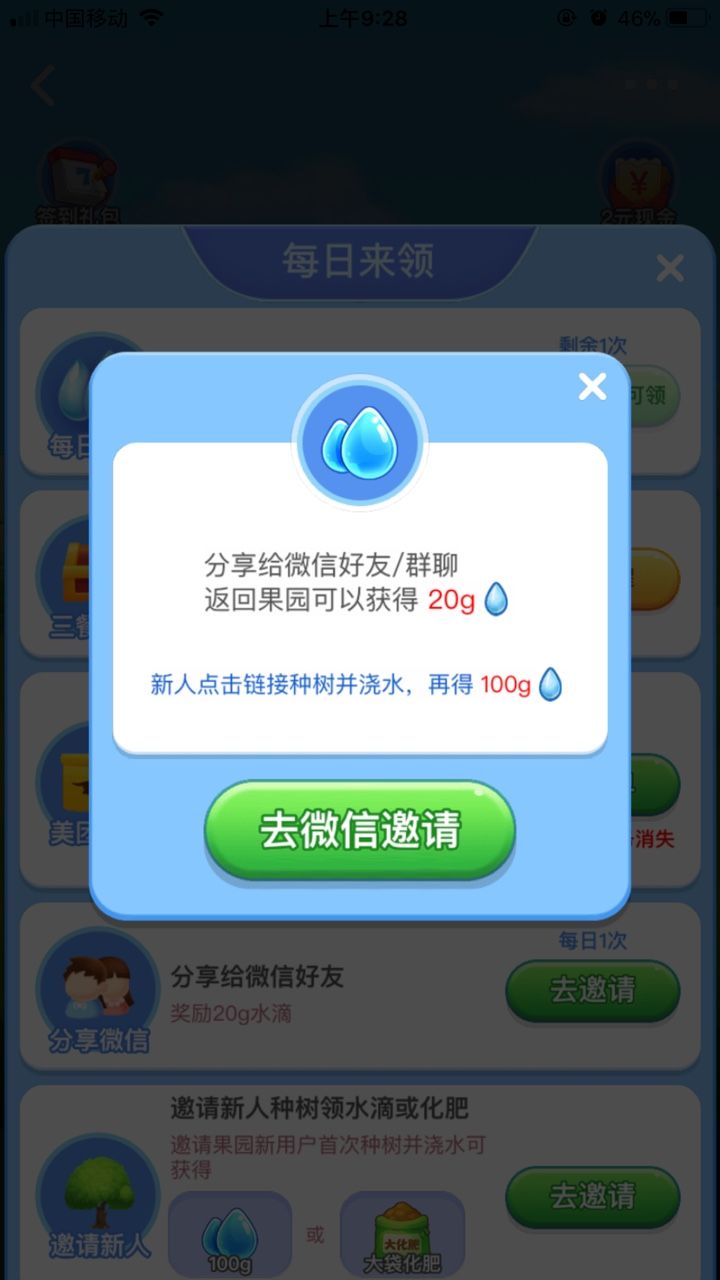The height and width of the screenshot is (1280, 720).
Task: Close the WeChat share popup
Action: click(x=593, y=387)
